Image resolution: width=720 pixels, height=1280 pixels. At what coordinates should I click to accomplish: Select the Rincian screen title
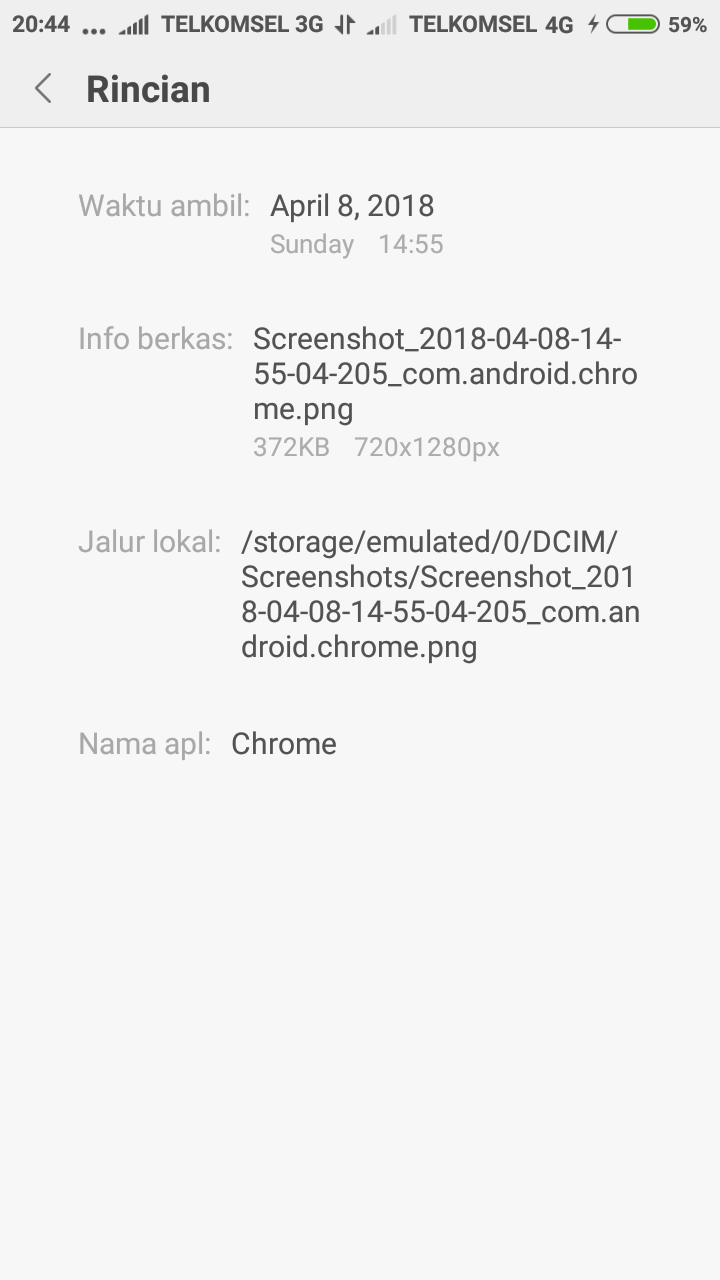(x=148, y=89)
